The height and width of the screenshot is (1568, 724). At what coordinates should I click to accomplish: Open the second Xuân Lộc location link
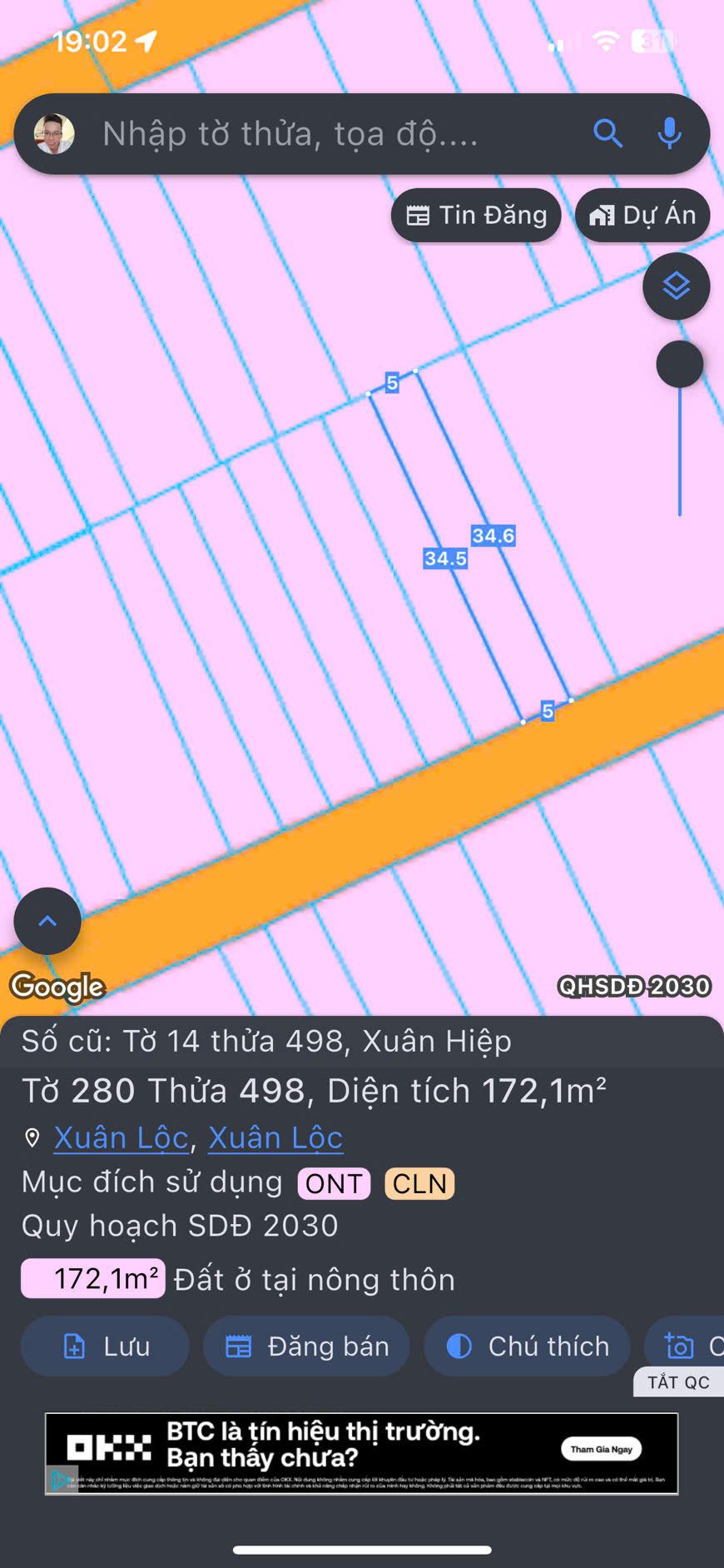coord(275,1137)
